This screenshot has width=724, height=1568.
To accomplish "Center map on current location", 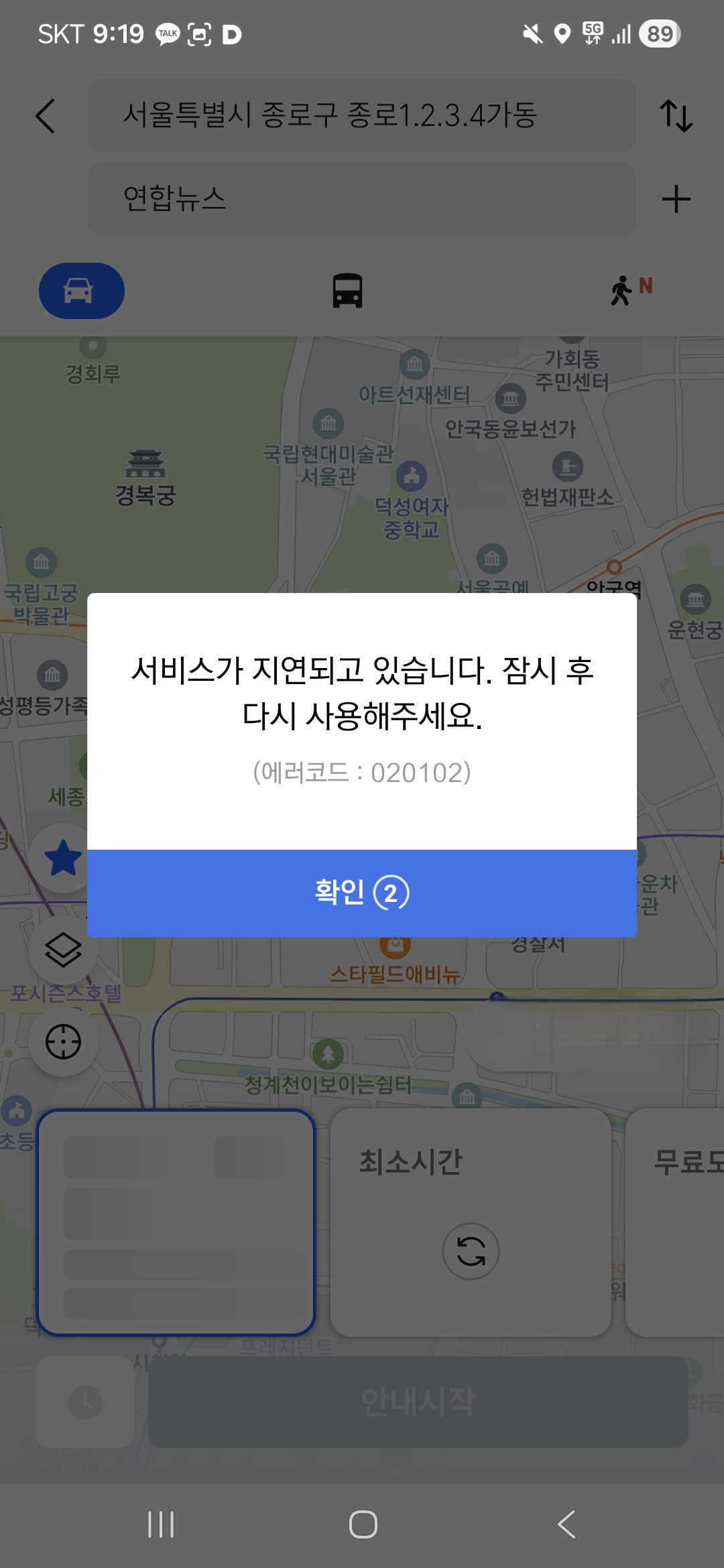I will click(63, 1042).
